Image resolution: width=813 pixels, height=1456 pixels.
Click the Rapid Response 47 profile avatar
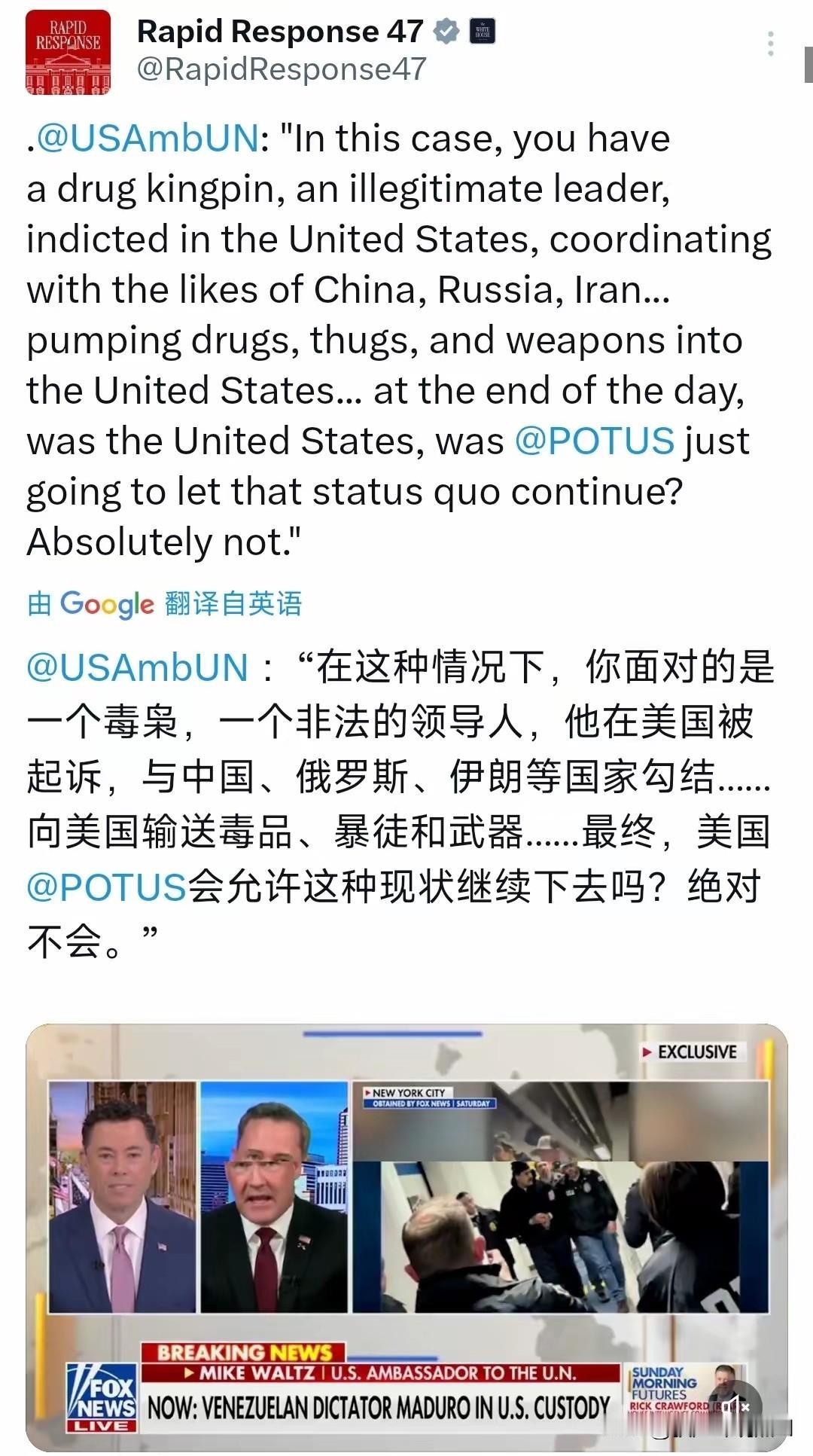tap(68, 49)
